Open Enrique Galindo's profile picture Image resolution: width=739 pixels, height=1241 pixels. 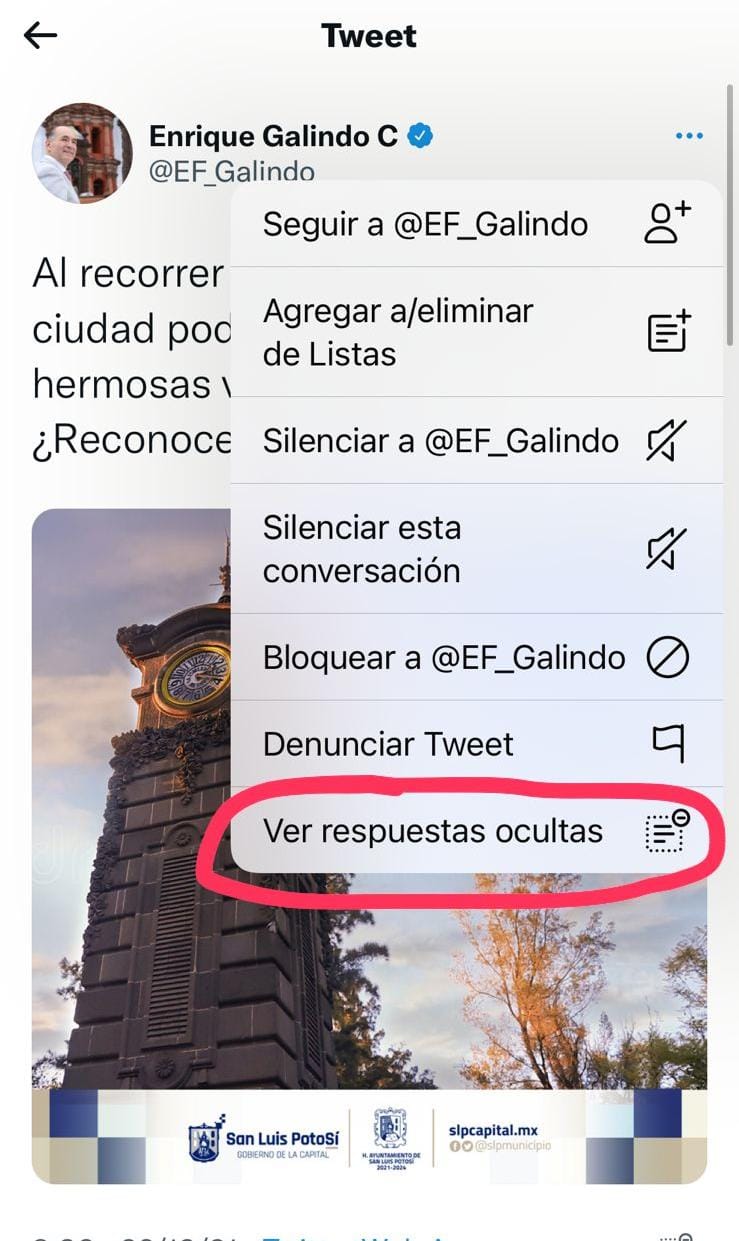82,153
